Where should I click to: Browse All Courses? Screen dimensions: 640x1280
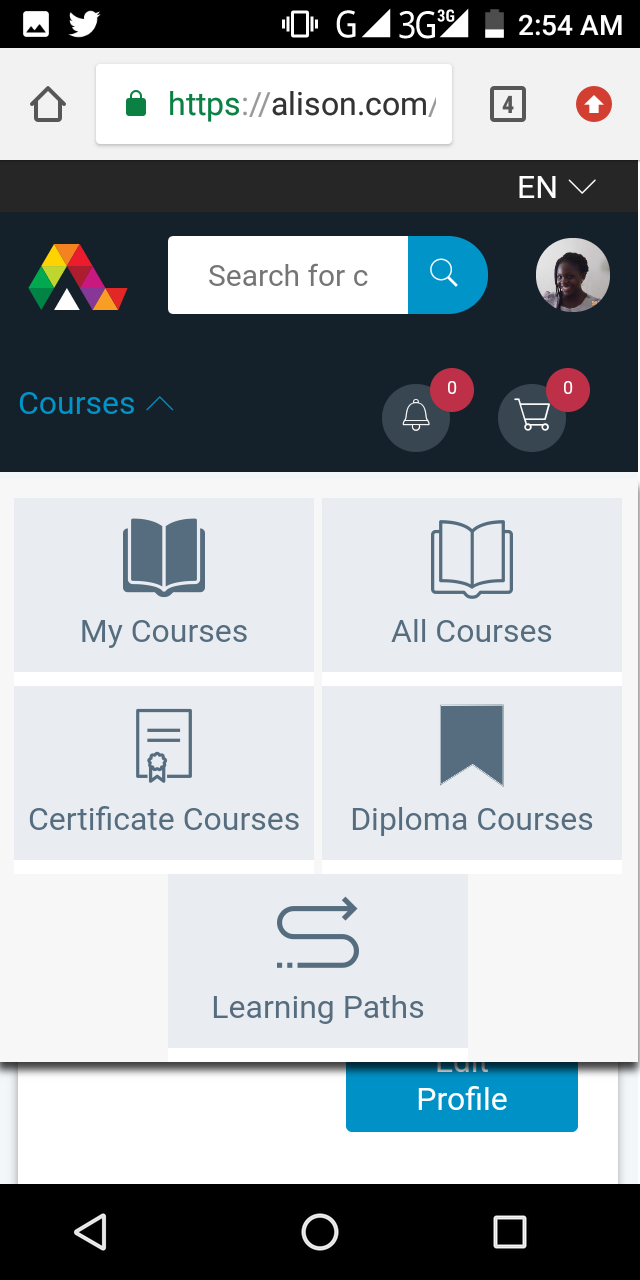[472, 585]
